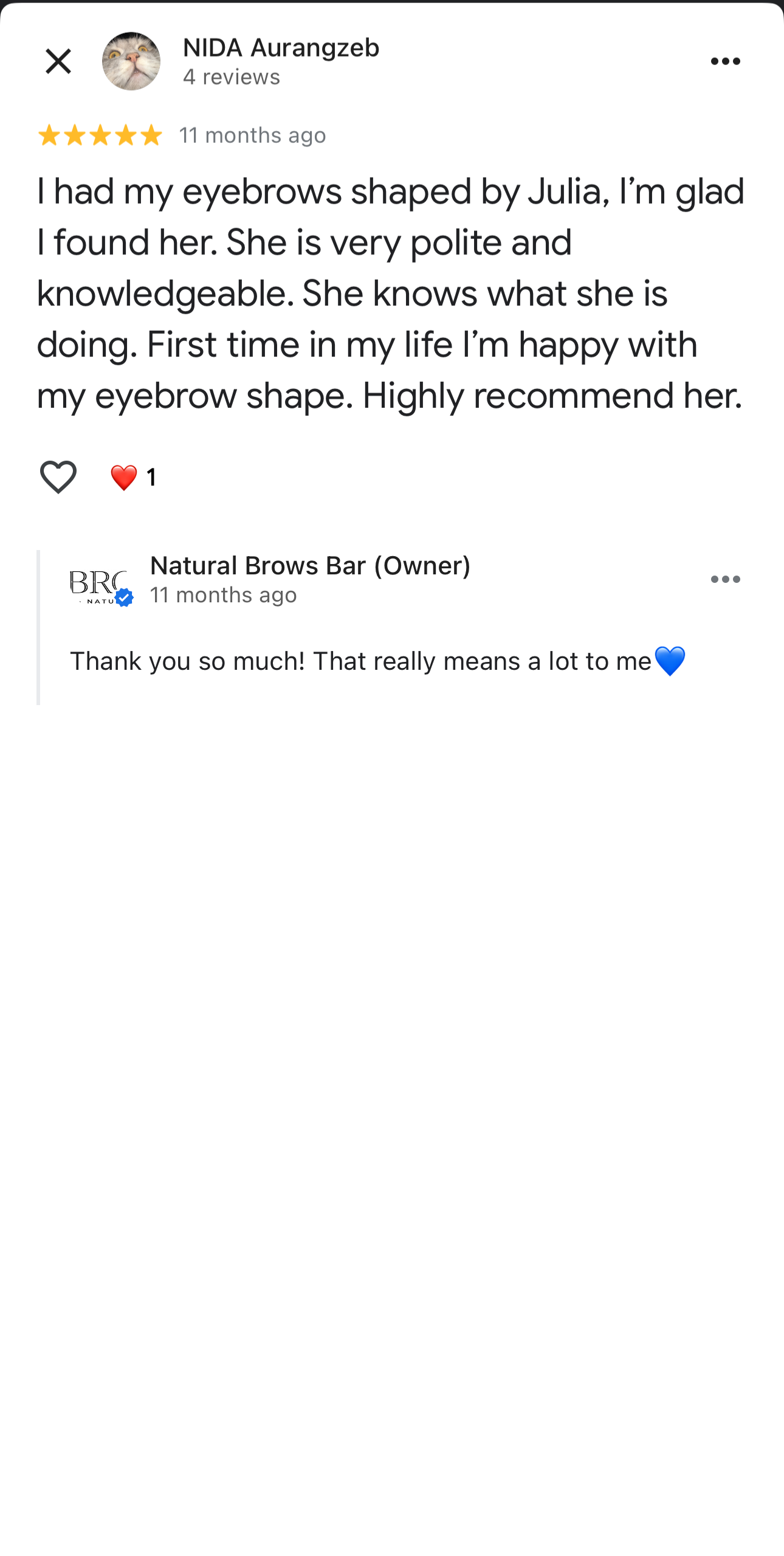Open NIDA Aurangzeb's profile picture
Screen dimensions: 784x1556
[x=131, y=61]
